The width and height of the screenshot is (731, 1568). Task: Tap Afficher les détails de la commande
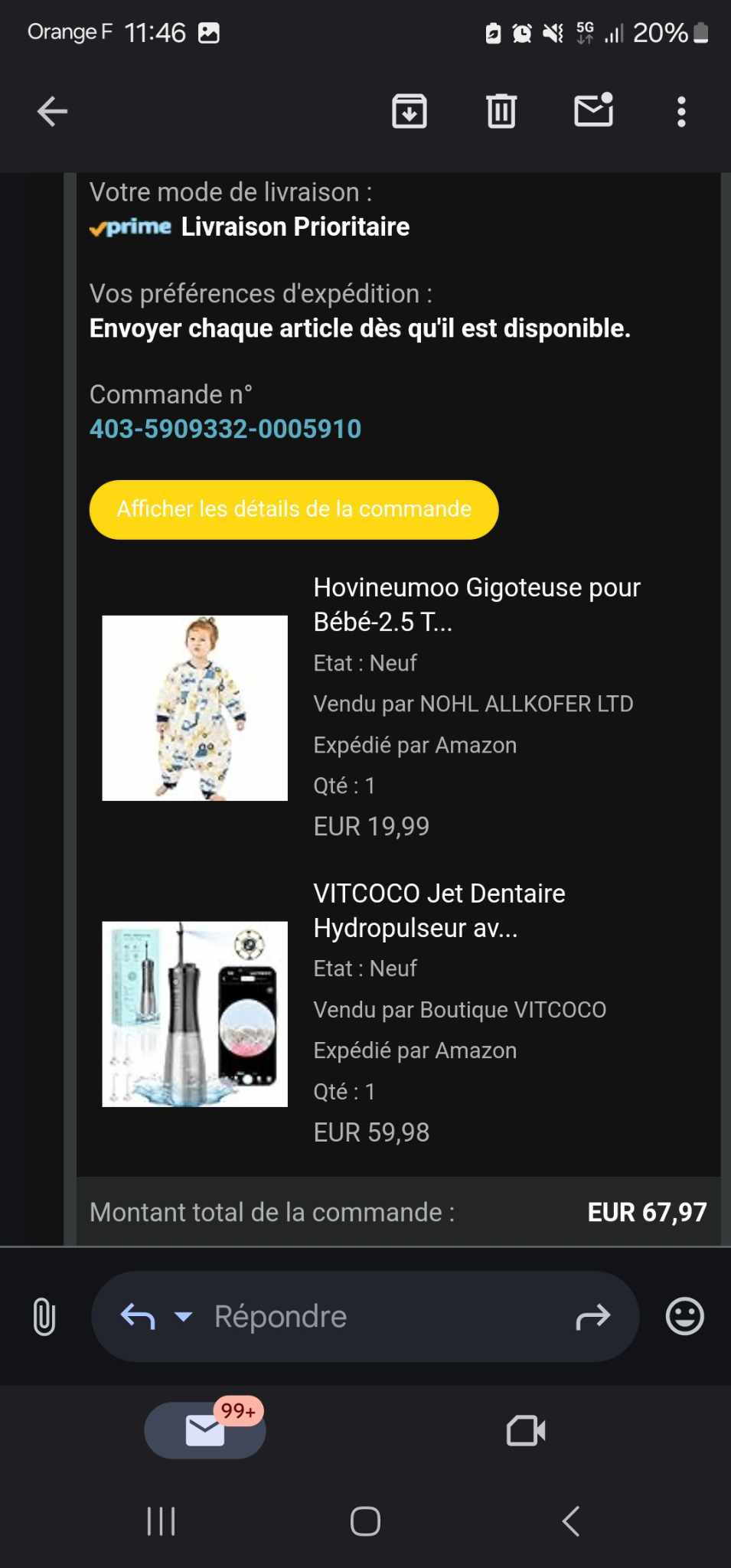click(x=294, y=510)
